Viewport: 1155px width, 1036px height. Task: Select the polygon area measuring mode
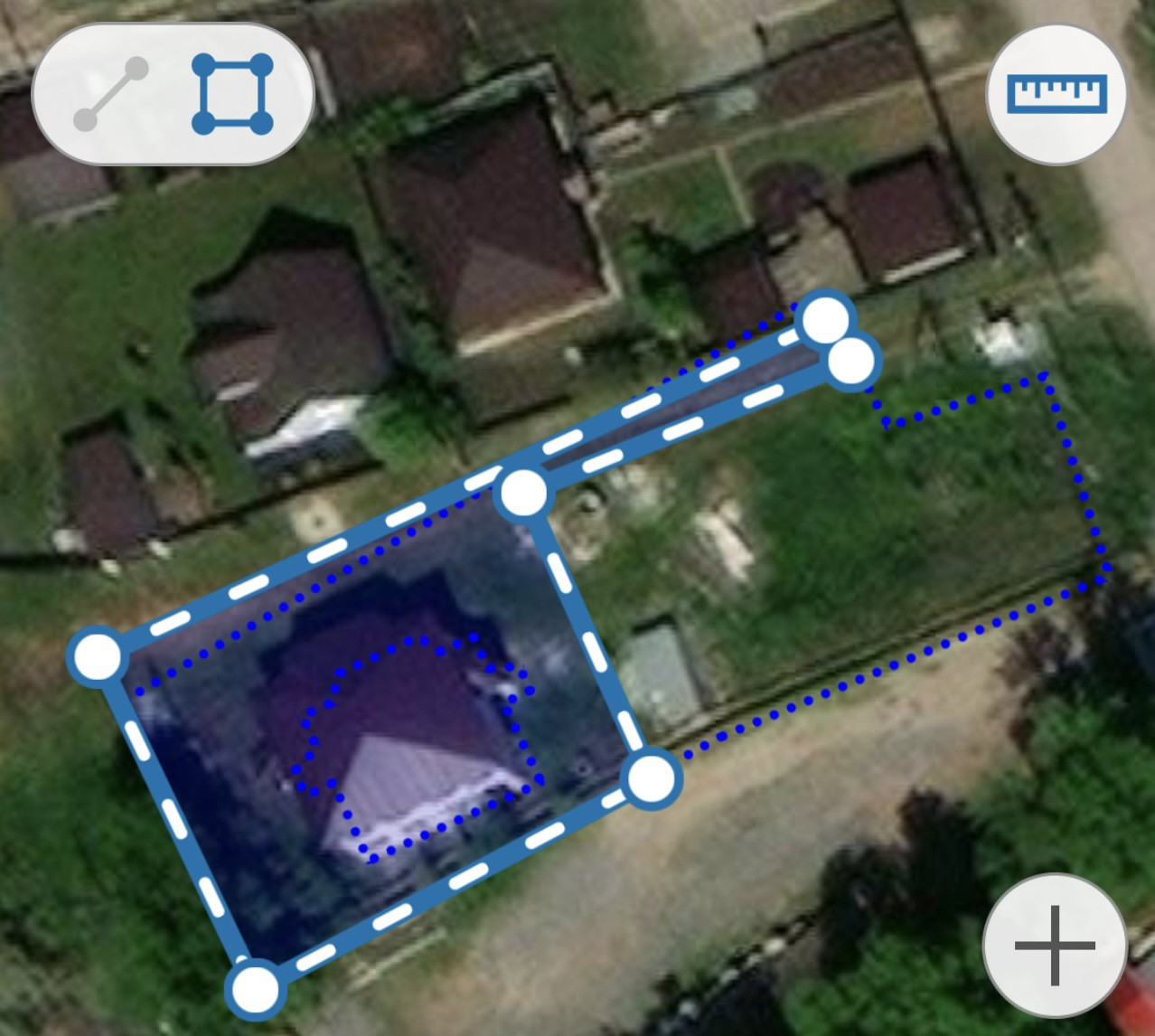click(x=232, y=94)
